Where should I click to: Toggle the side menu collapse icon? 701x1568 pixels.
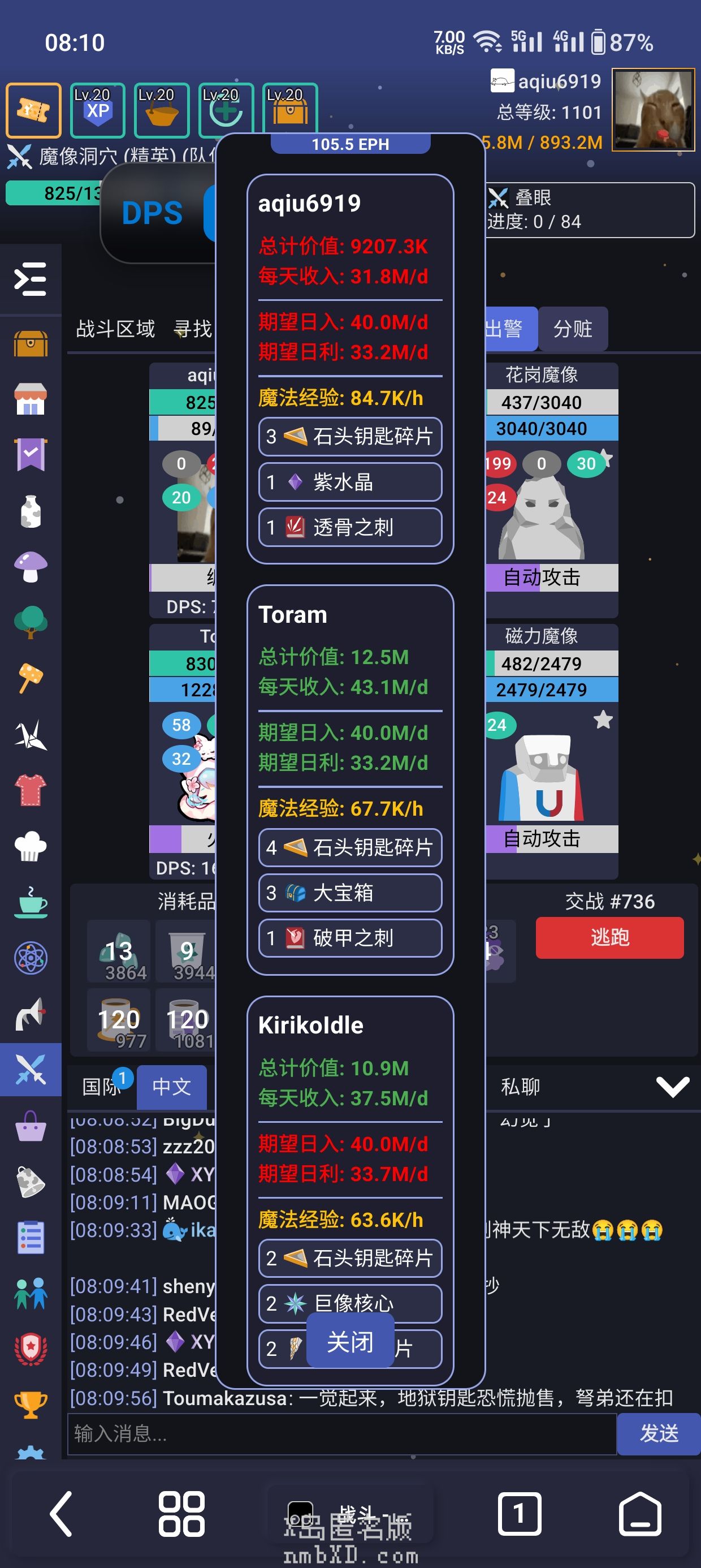click(x=31, y=279)
